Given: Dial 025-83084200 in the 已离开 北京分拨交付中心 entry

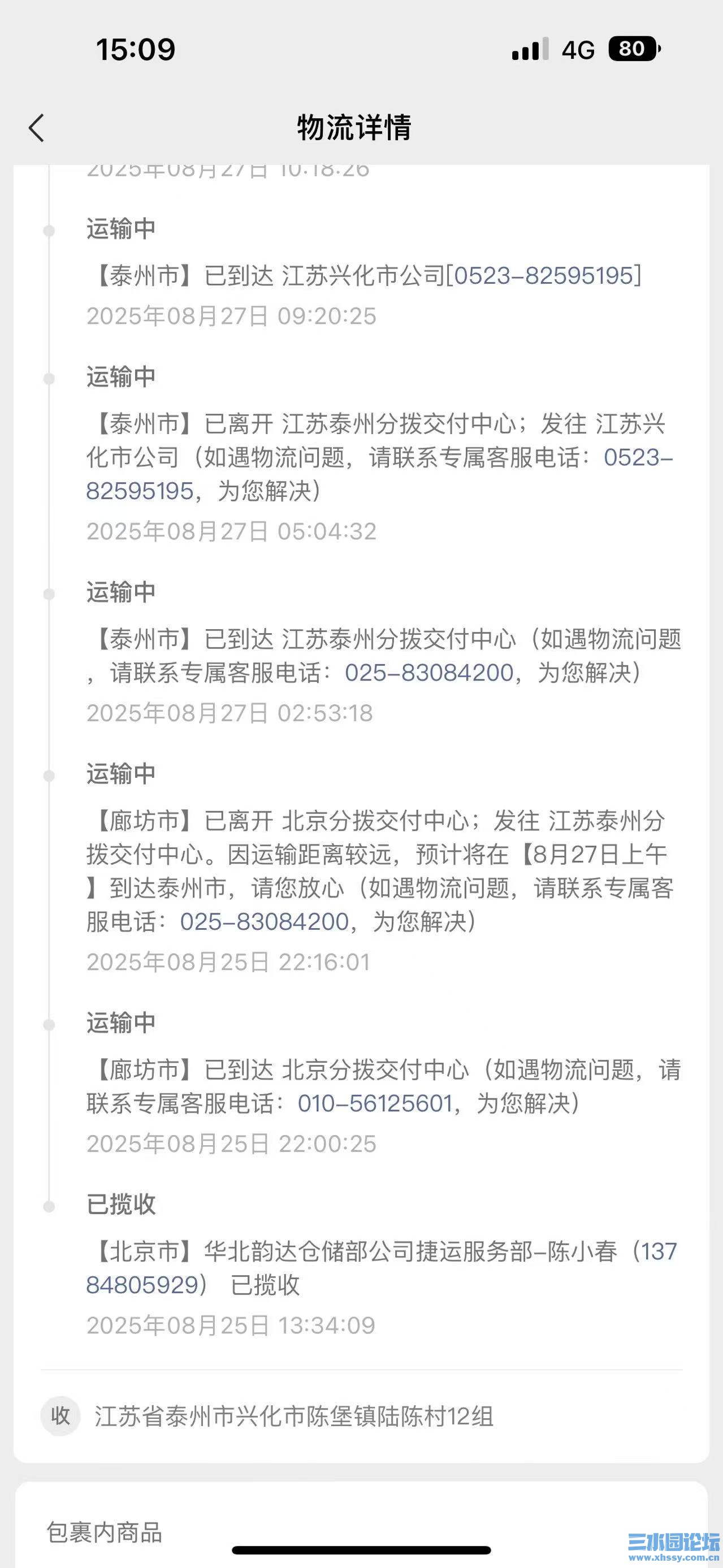Looking at the screenshot, I should 264,921.
